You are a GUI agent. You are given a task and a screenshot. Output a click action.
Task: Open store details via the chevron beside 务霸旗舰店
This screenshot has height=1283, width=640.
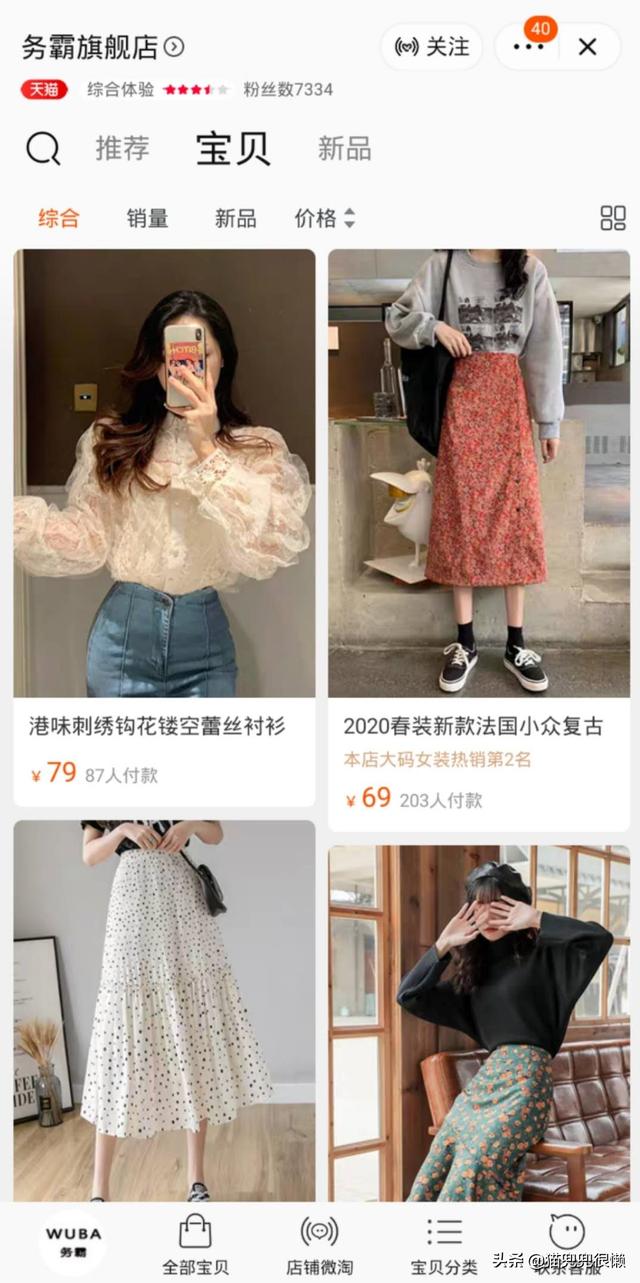click(174, 46)
